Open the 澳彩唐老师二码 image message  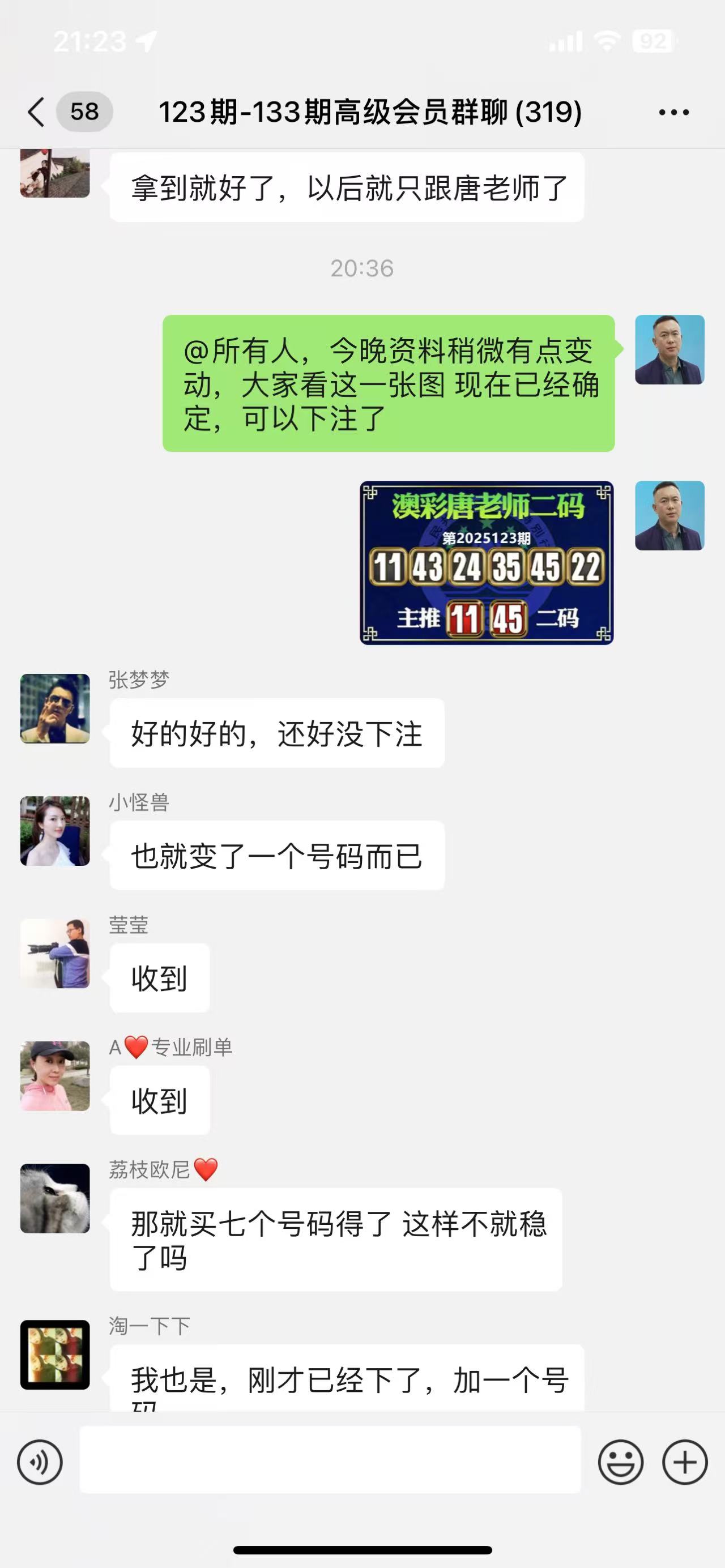coord(487,562)
